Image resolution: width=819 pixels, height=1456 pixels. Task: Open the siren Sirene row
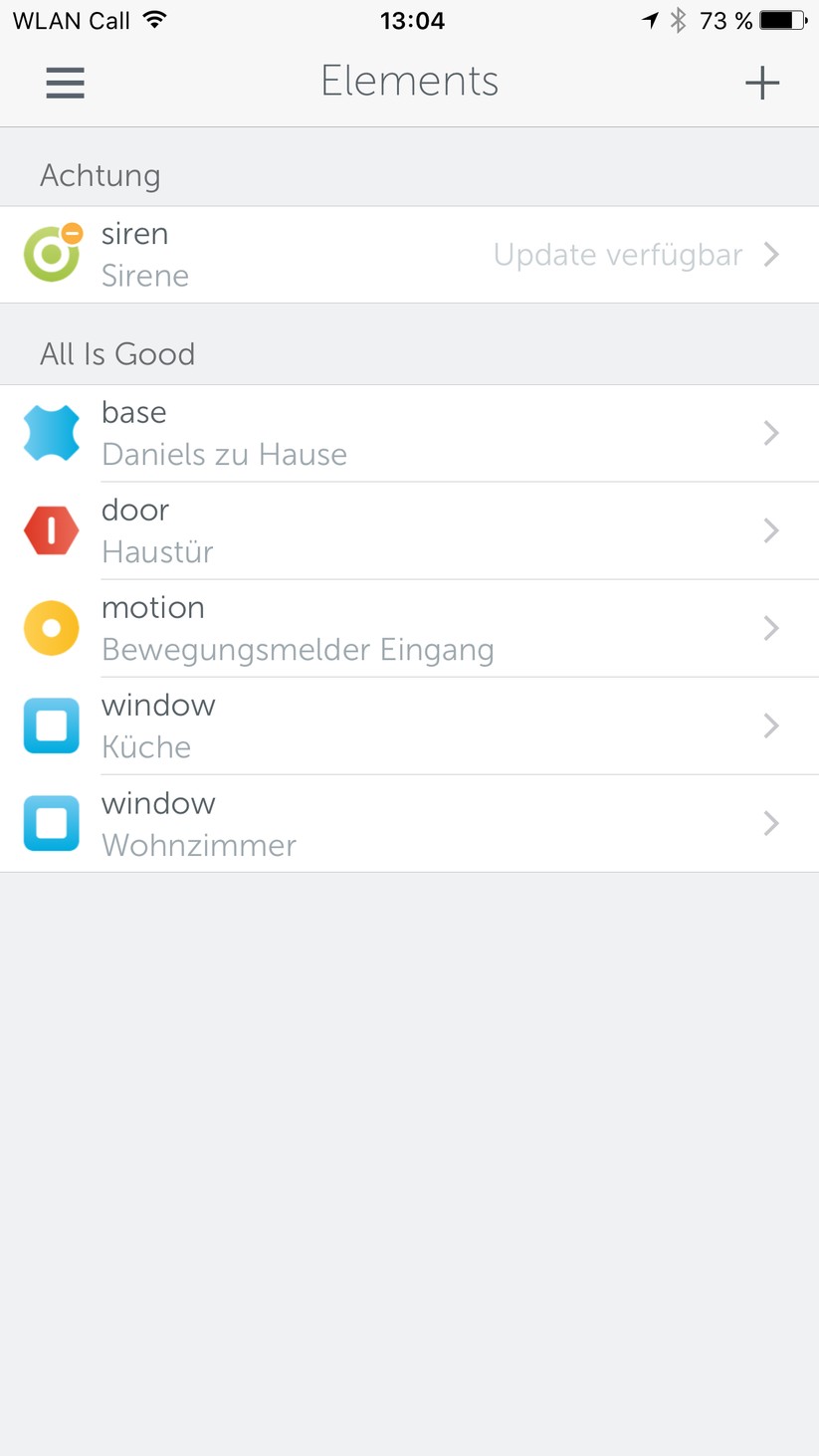(409, 255)
